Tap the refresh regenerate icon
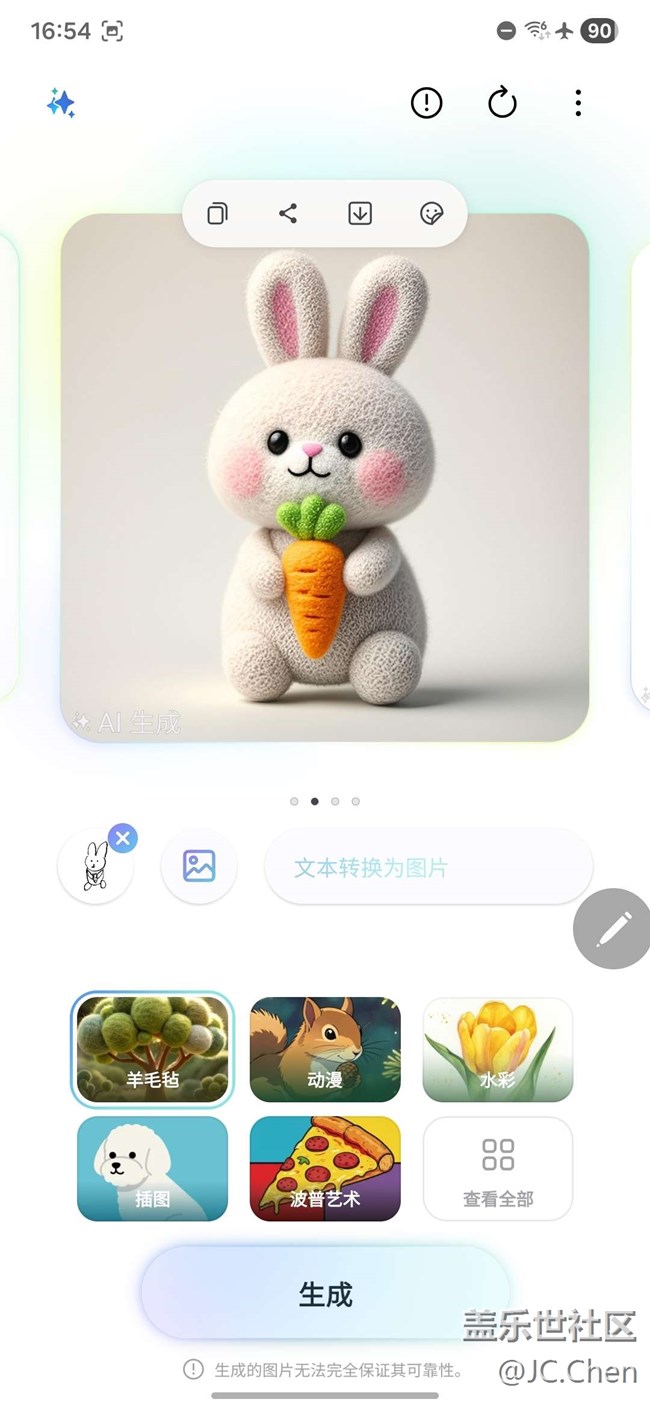650x1408 pixels. pyautogui.click(x=502, y=103)
